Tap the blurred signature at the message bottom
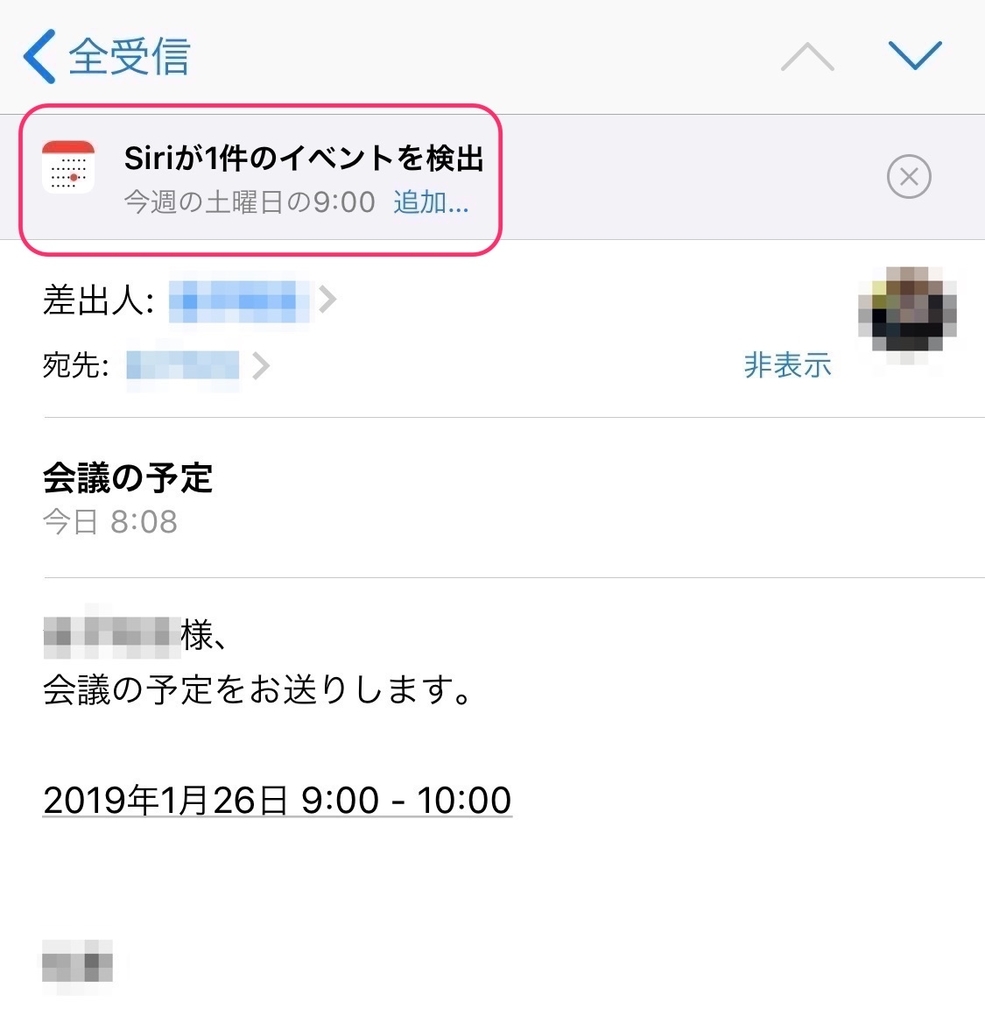This screenshot has width=985, height=1024. point(79,965)
